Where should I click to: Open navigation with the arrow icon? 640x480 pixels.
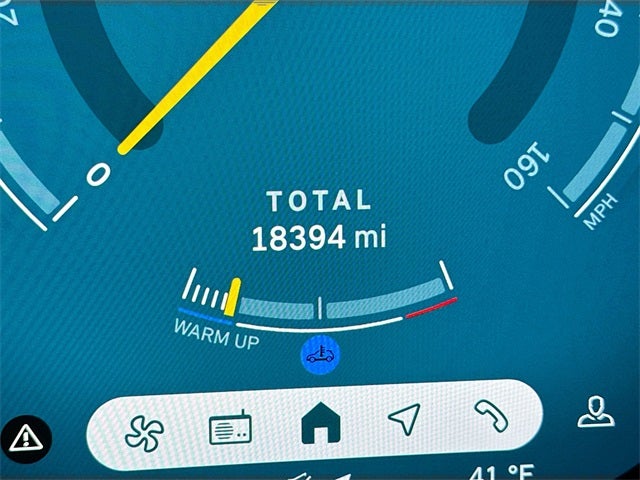click(404, 423)
